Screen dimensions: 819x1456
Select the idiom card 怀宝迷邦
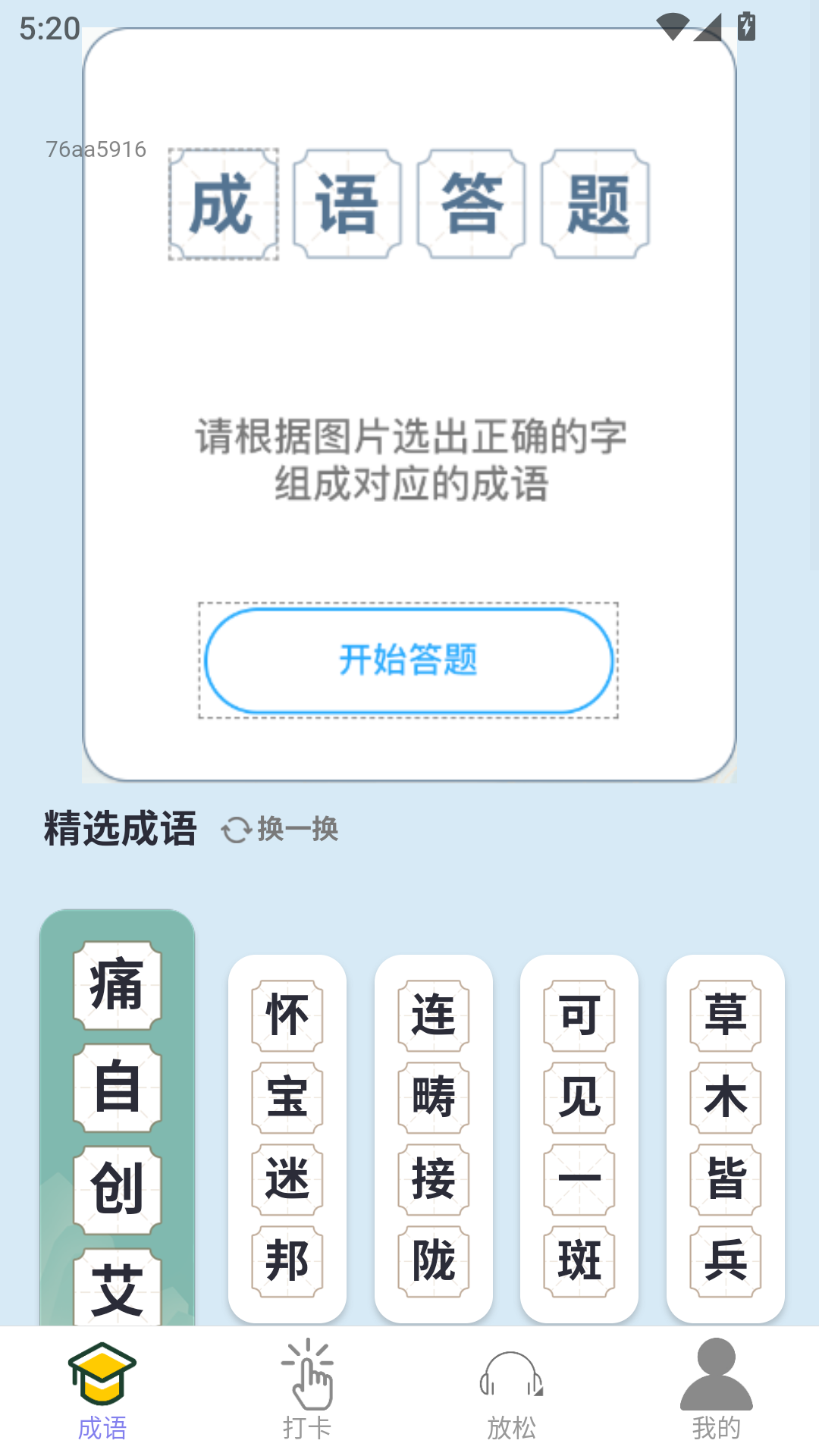(288, 1137)
